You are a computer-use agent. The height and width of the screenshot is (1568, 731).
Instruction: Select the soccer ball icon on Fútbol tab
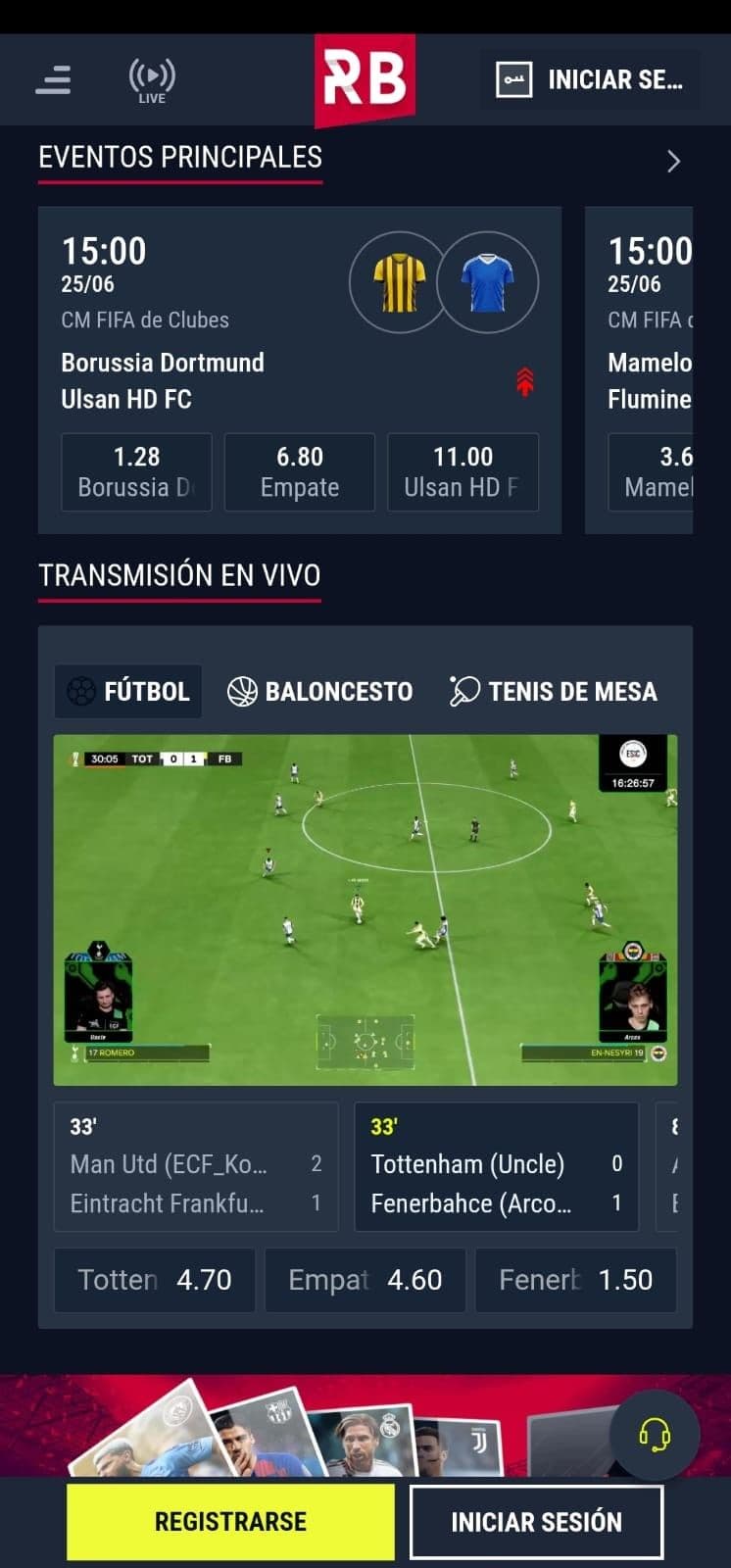point(80,691)
